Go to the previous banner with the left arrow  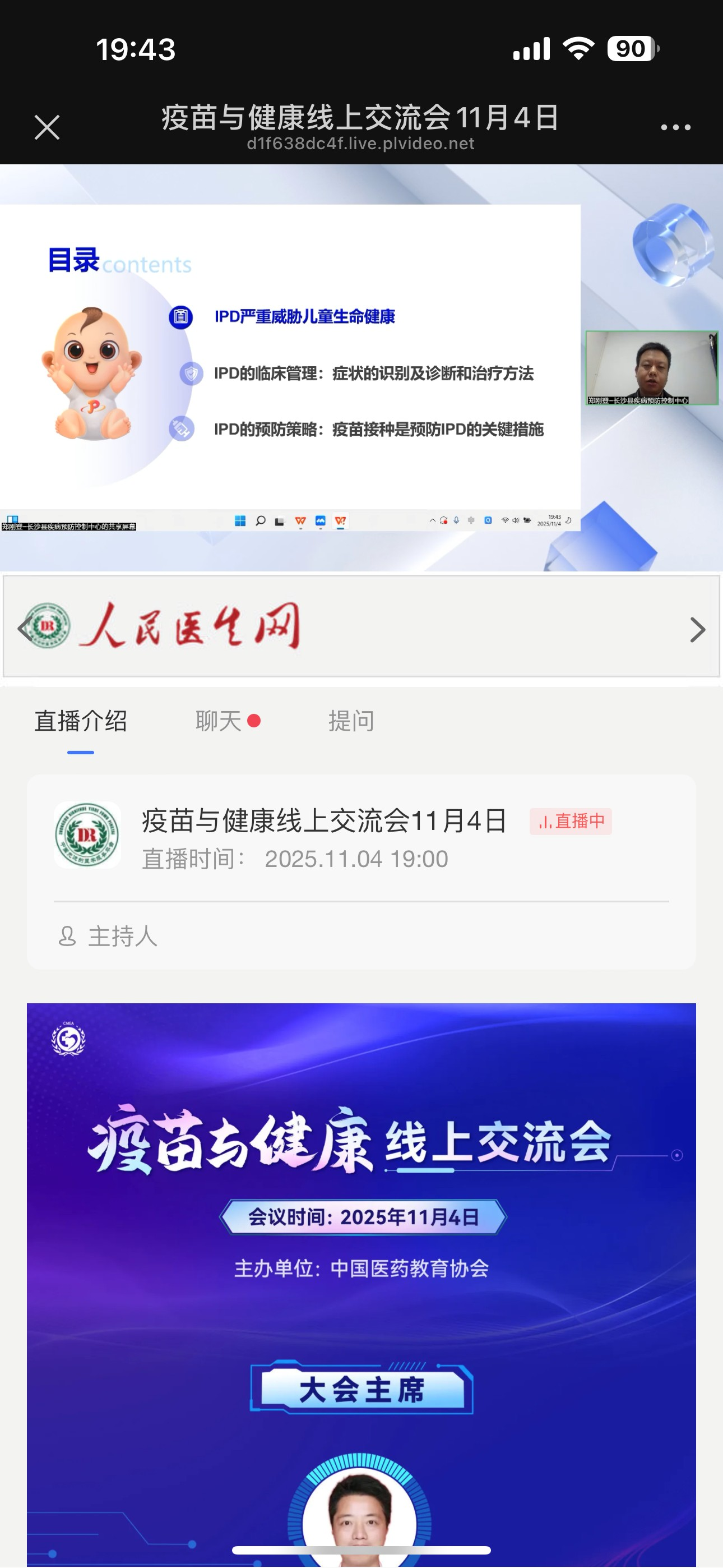tap(24, 628)
